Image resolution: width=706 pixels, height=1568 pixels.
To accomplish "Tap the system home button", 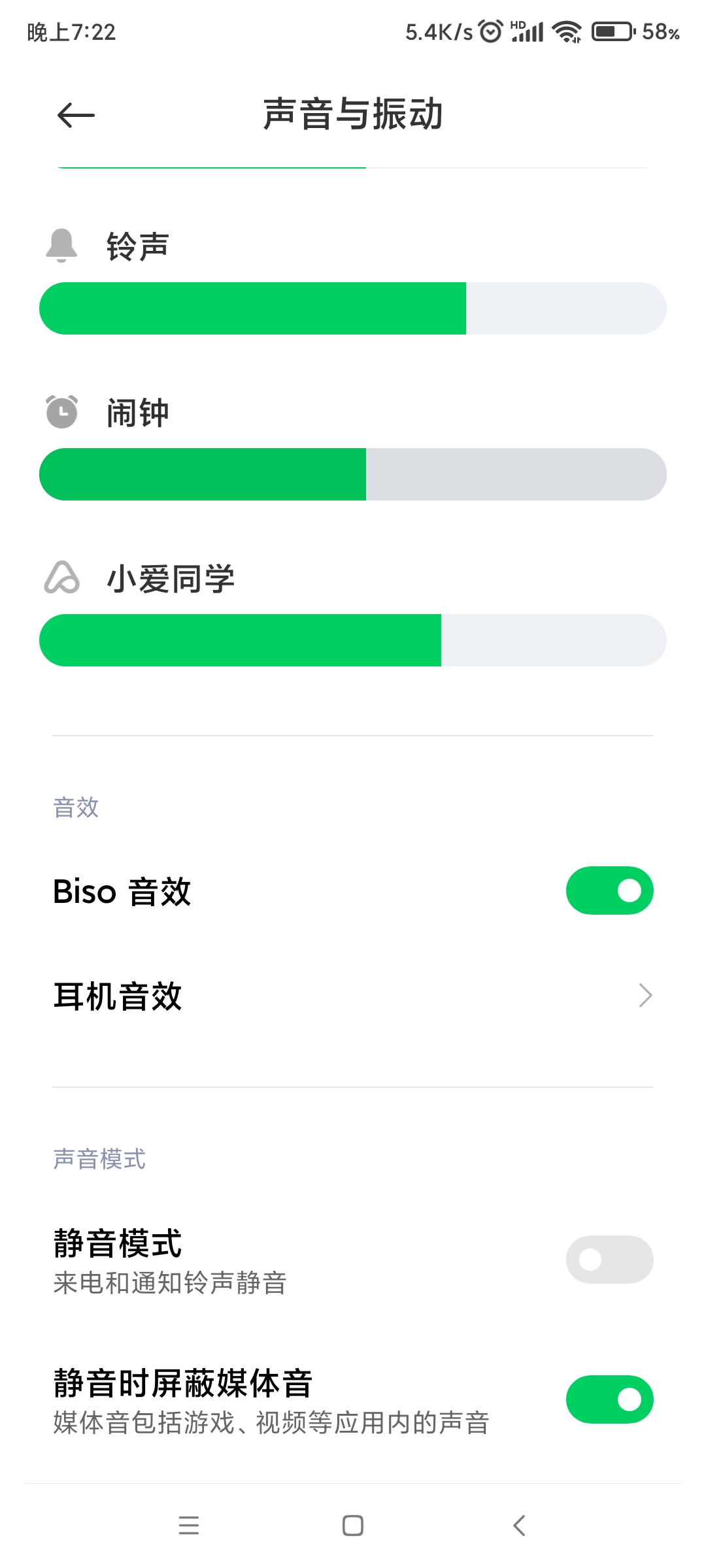I will 353,1526.
